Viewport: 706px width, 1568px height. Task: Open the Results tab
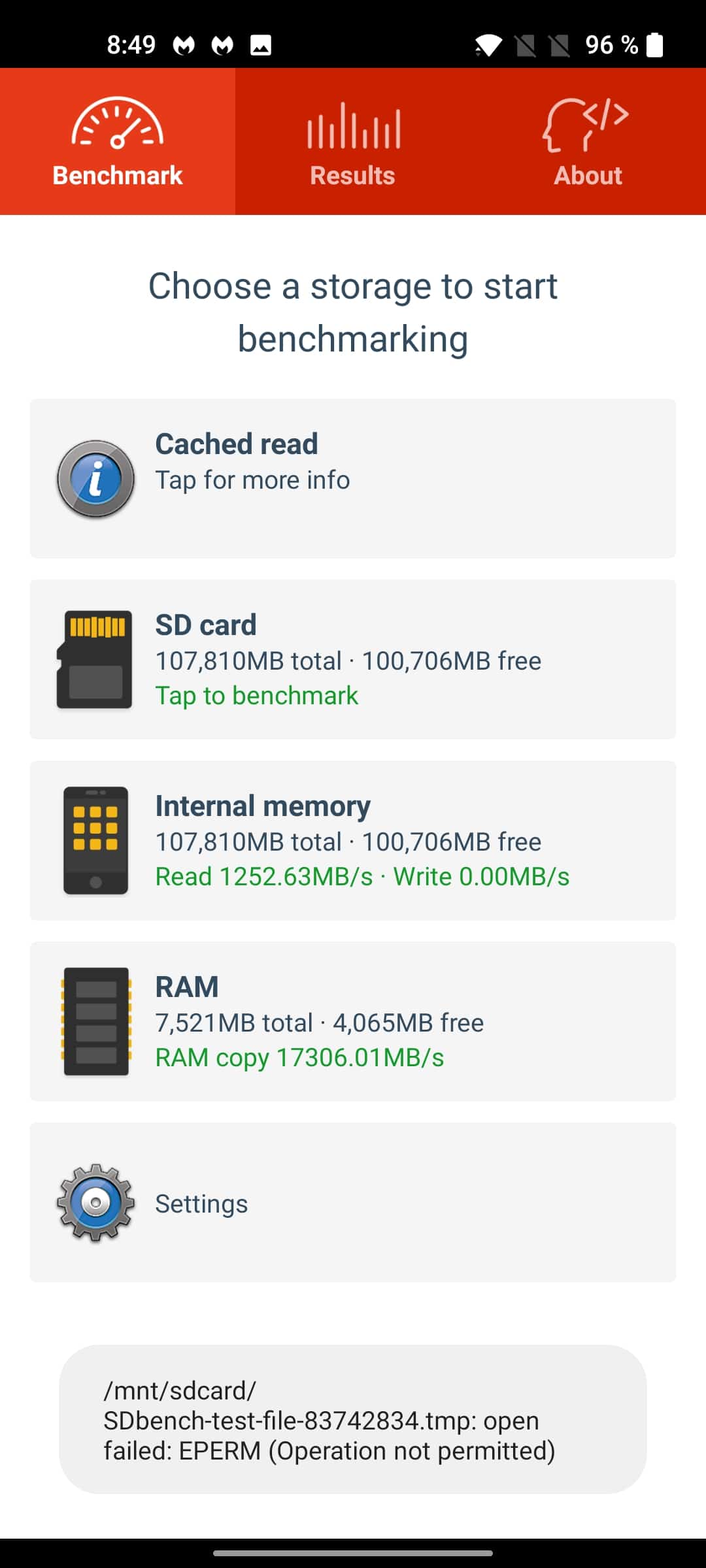click(353, 141)
